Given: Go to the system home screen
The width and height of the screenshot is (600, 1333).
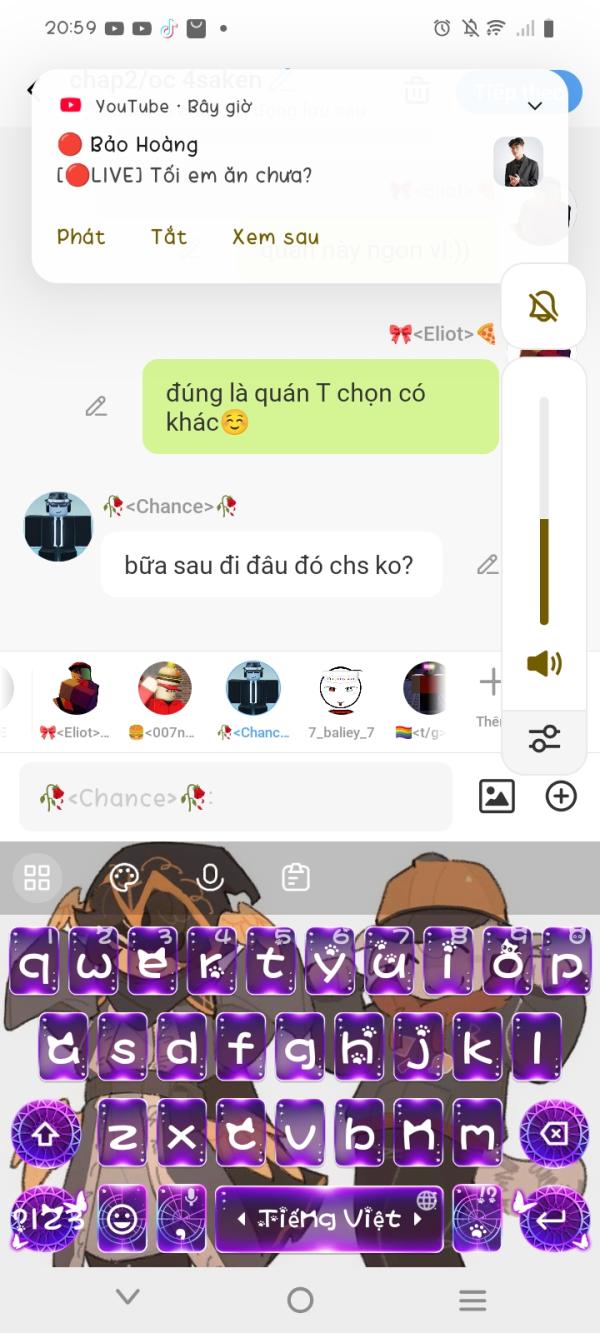Looking at the screenshot, I should click(300, 1299).
